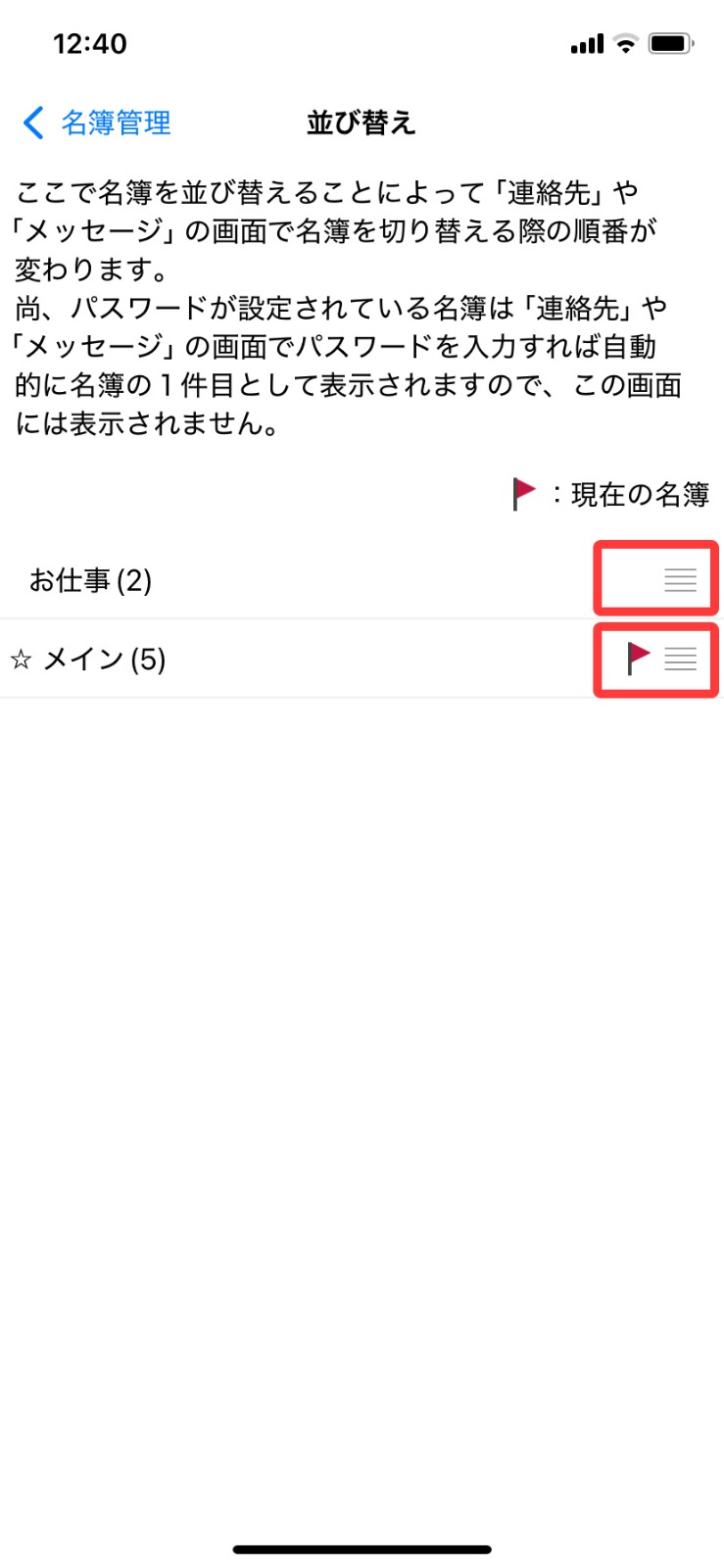Viewport: 724px width, 1568px height.
Task: Select the お仕事 (2) row
Action: pos(362,579)
